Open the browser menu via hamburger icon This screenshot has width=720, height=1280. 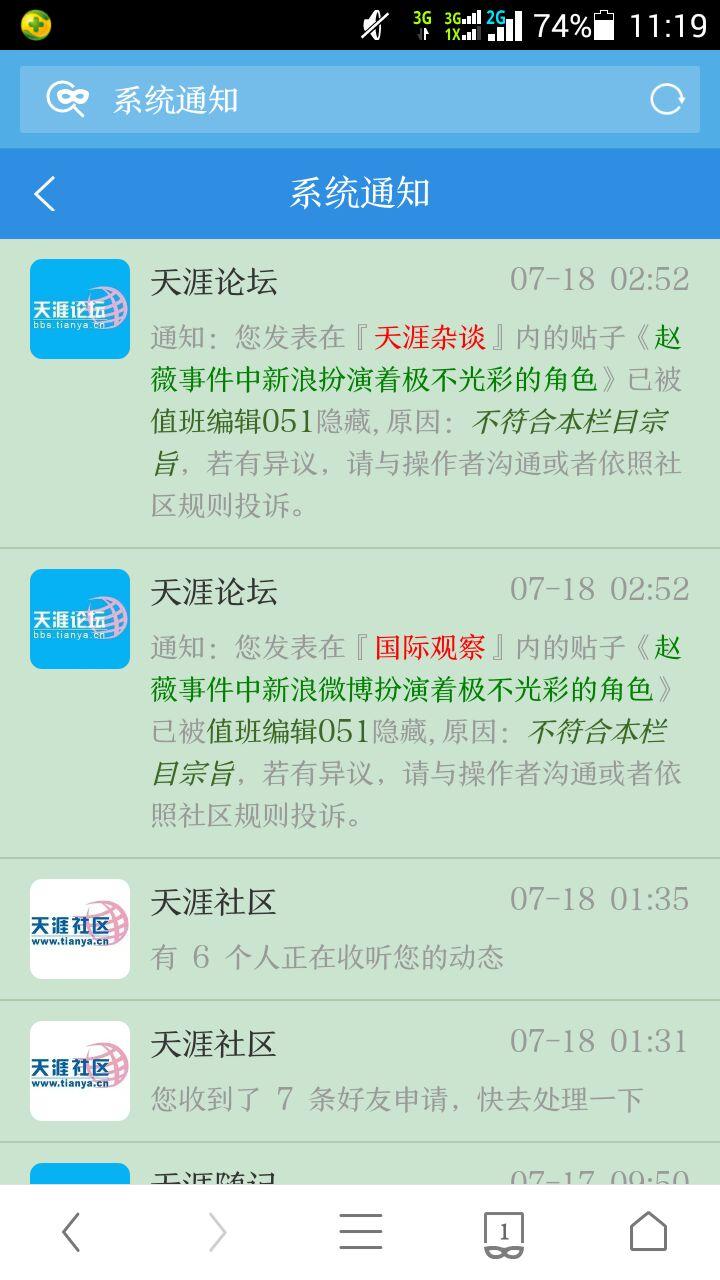tap(361, 1231)
